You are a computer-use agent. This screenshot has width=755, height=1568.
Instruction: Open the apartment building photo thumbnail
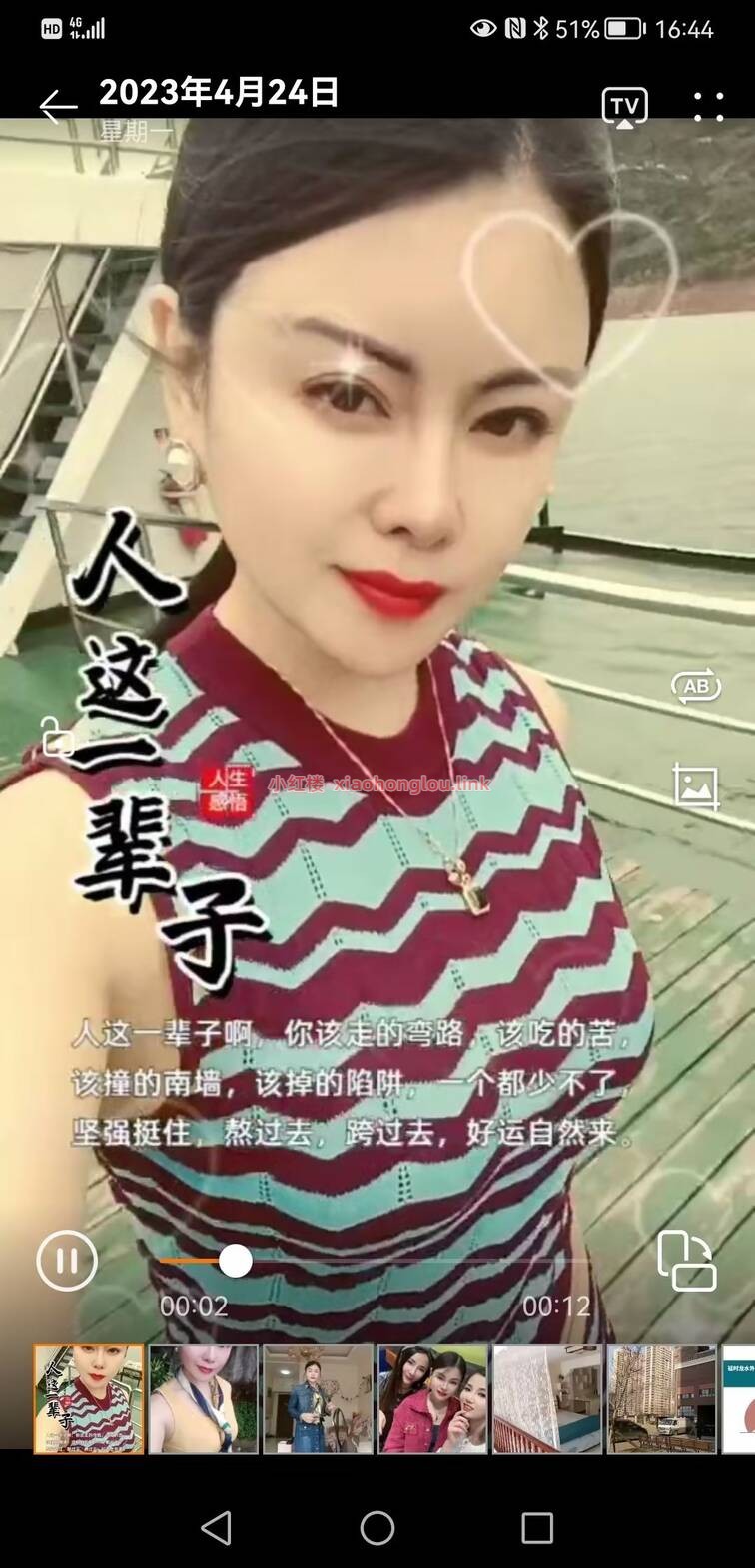(661, 1398)
